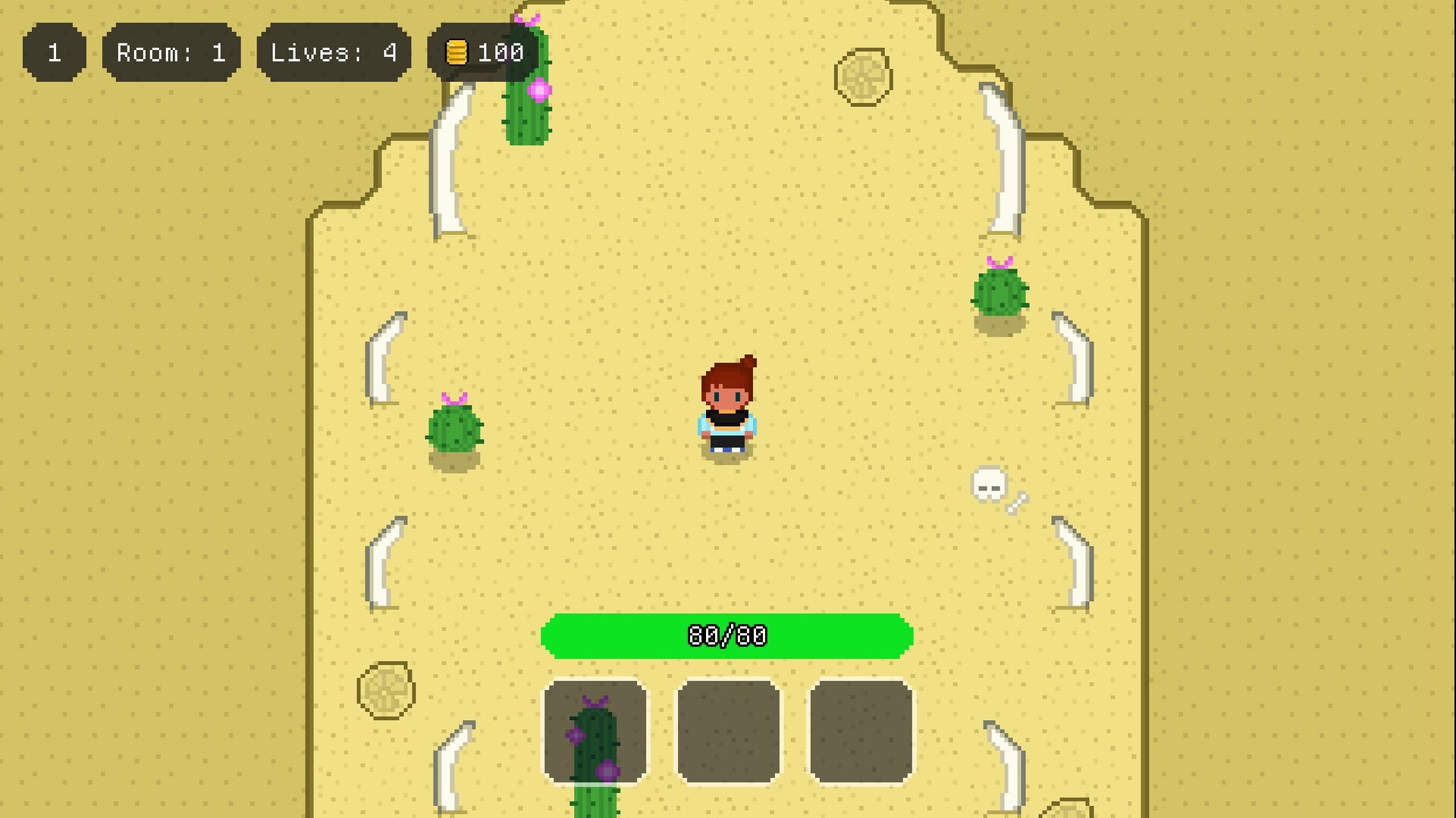This screenshot has height=818, width=1456.
Task: Select the middle empty item slot
Action: pyautogui.click(x=728, y=731)
